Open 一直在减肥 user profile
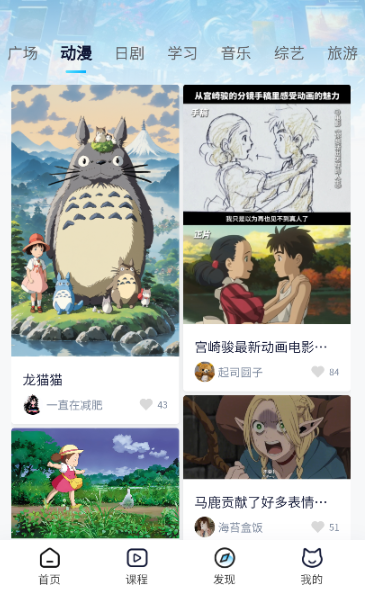This screenshot has width=367, height=591. (63, 405)
